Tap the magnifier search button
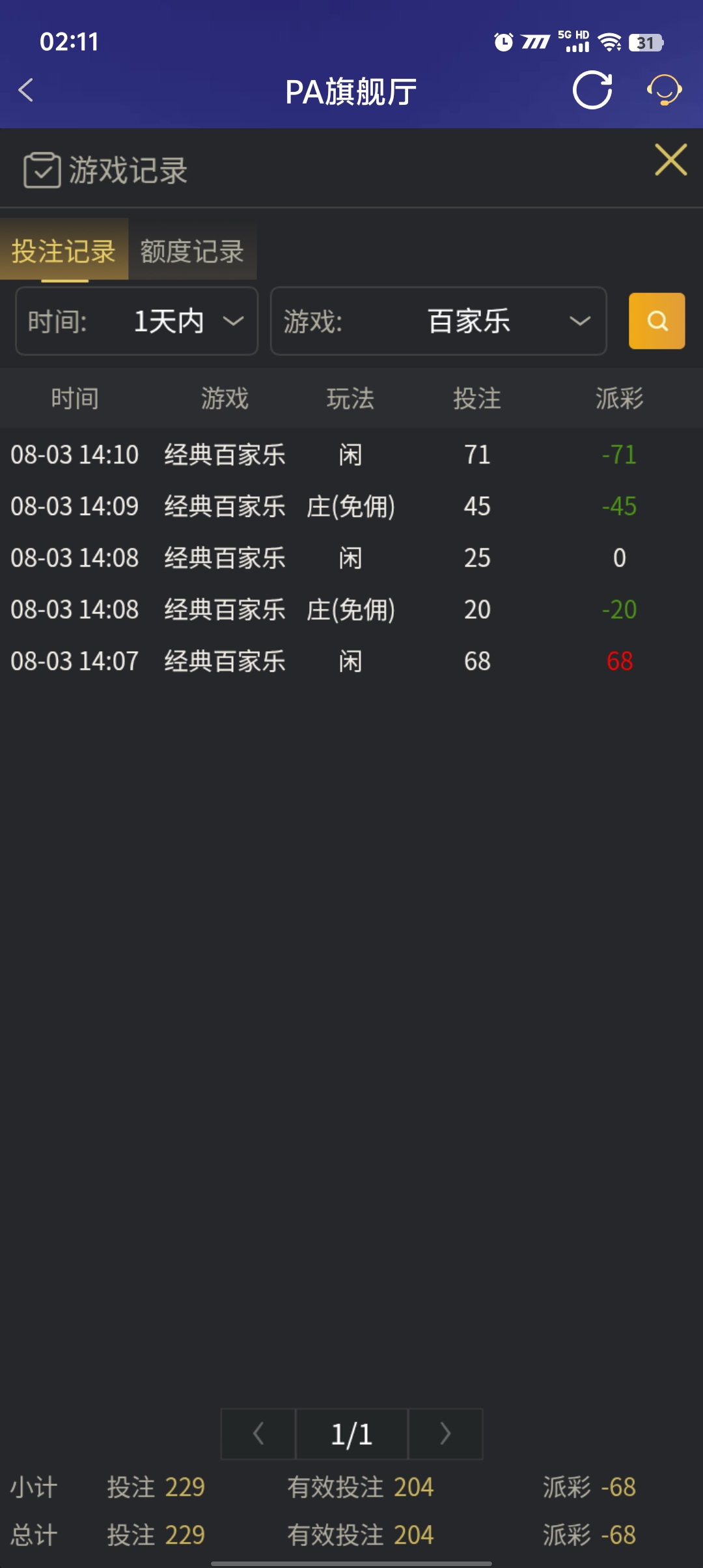703x1568 pixels. click(x=656, y=322)
